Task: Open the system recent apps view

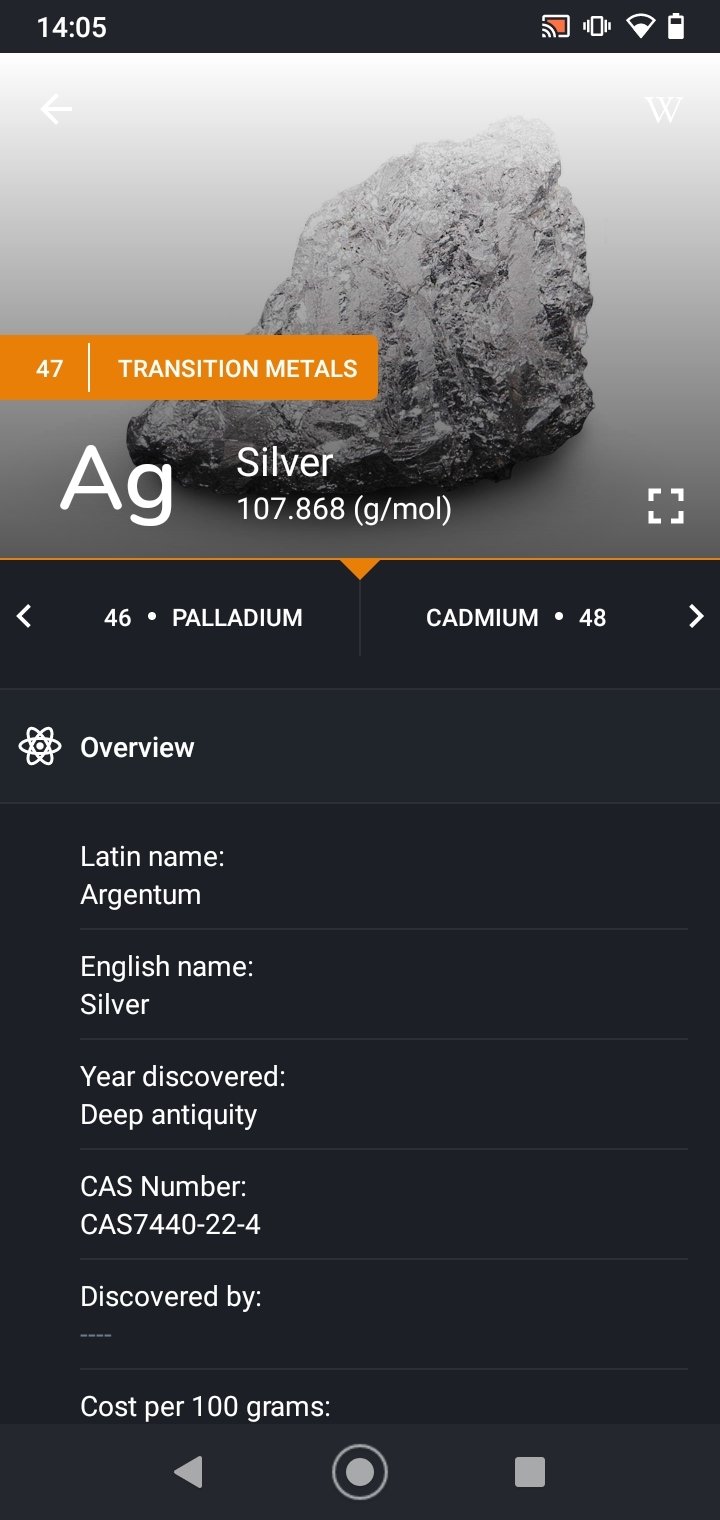Action: click(x=529, y=1472)
